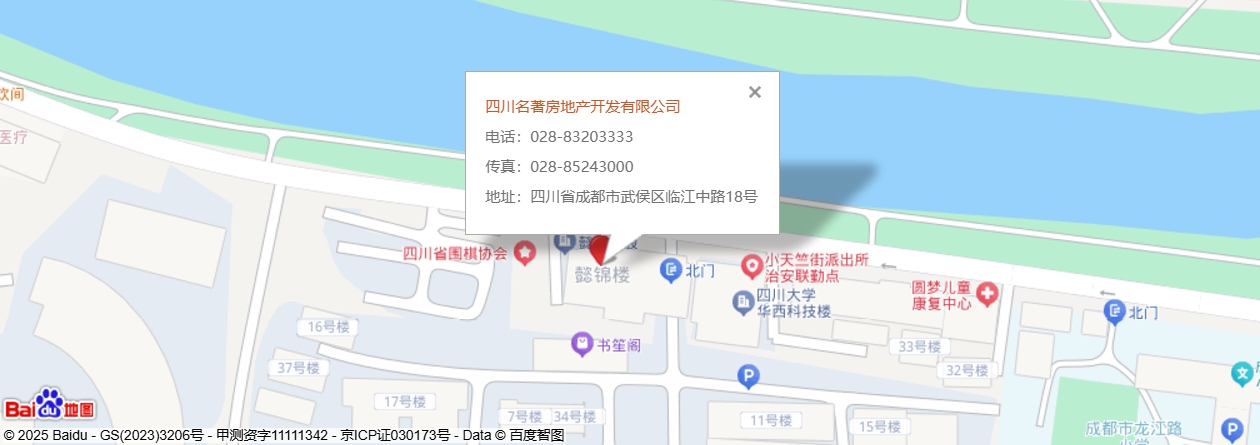This screenshot has height=445, width=1260.
Task: Tap the red location marker
Action: pyautogui.click(x=599, y=248)
